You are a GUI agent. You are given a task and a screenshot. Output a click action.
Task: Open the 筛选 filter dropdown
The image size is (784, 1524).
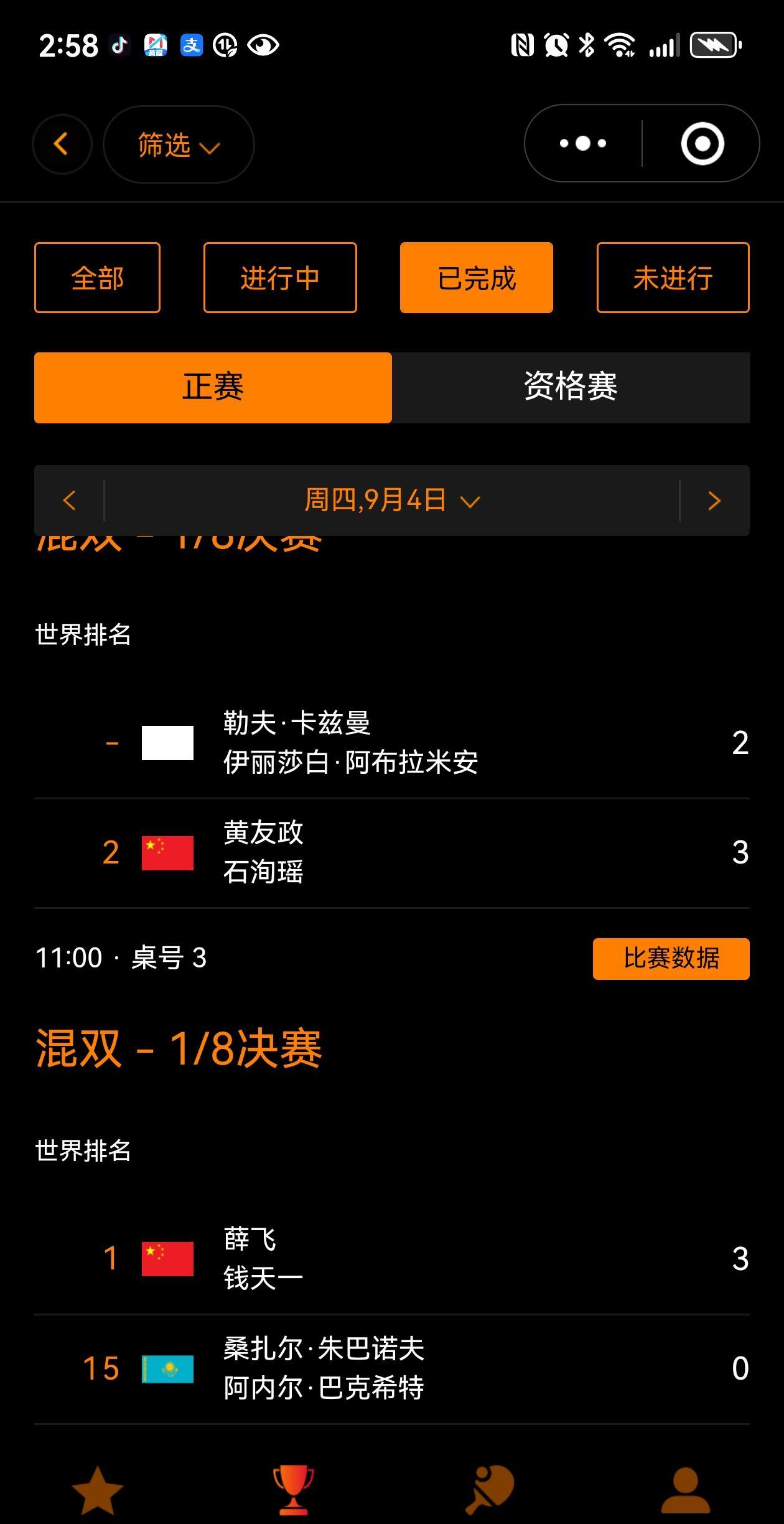coord(179,144)
